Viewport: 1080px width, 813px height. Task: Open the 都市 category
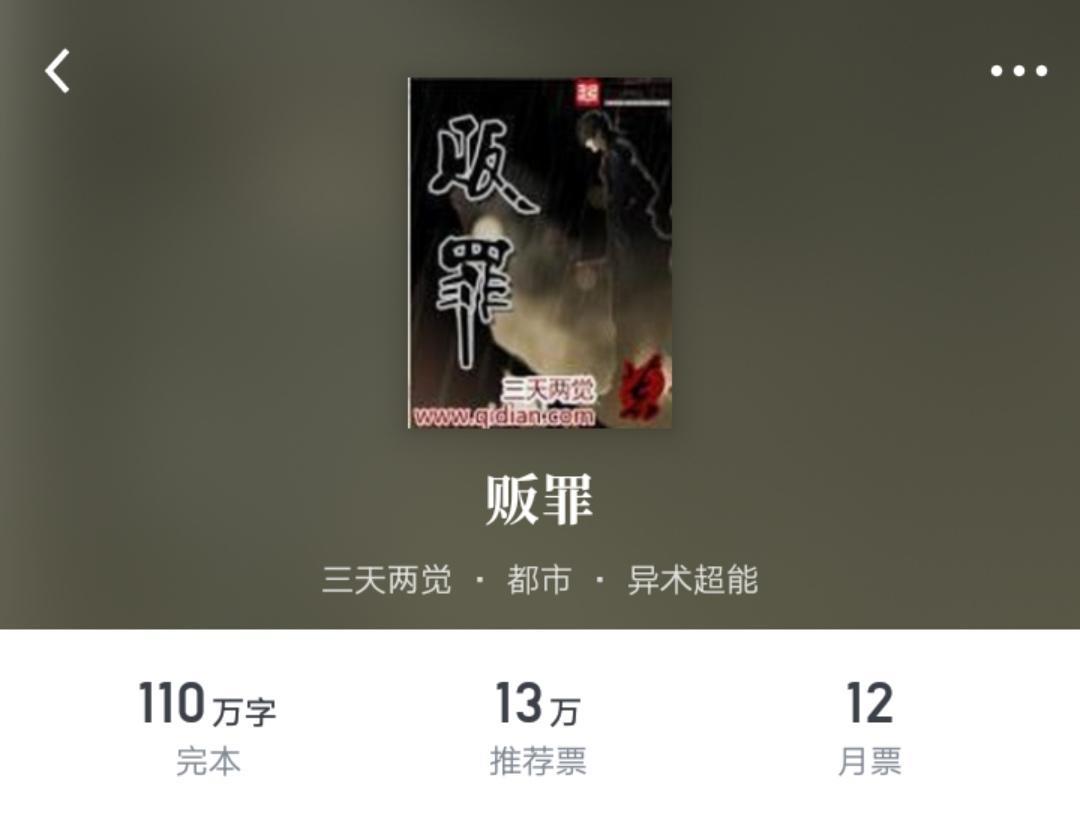coord(539,580)
